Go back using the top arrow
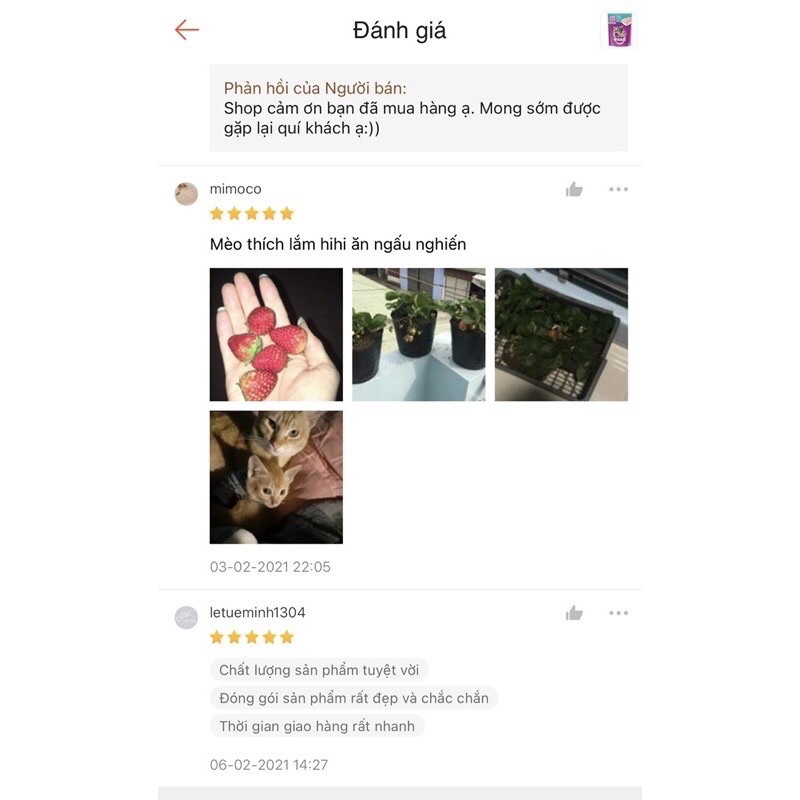The image size is (800, 800). click(x=187, y=30)
